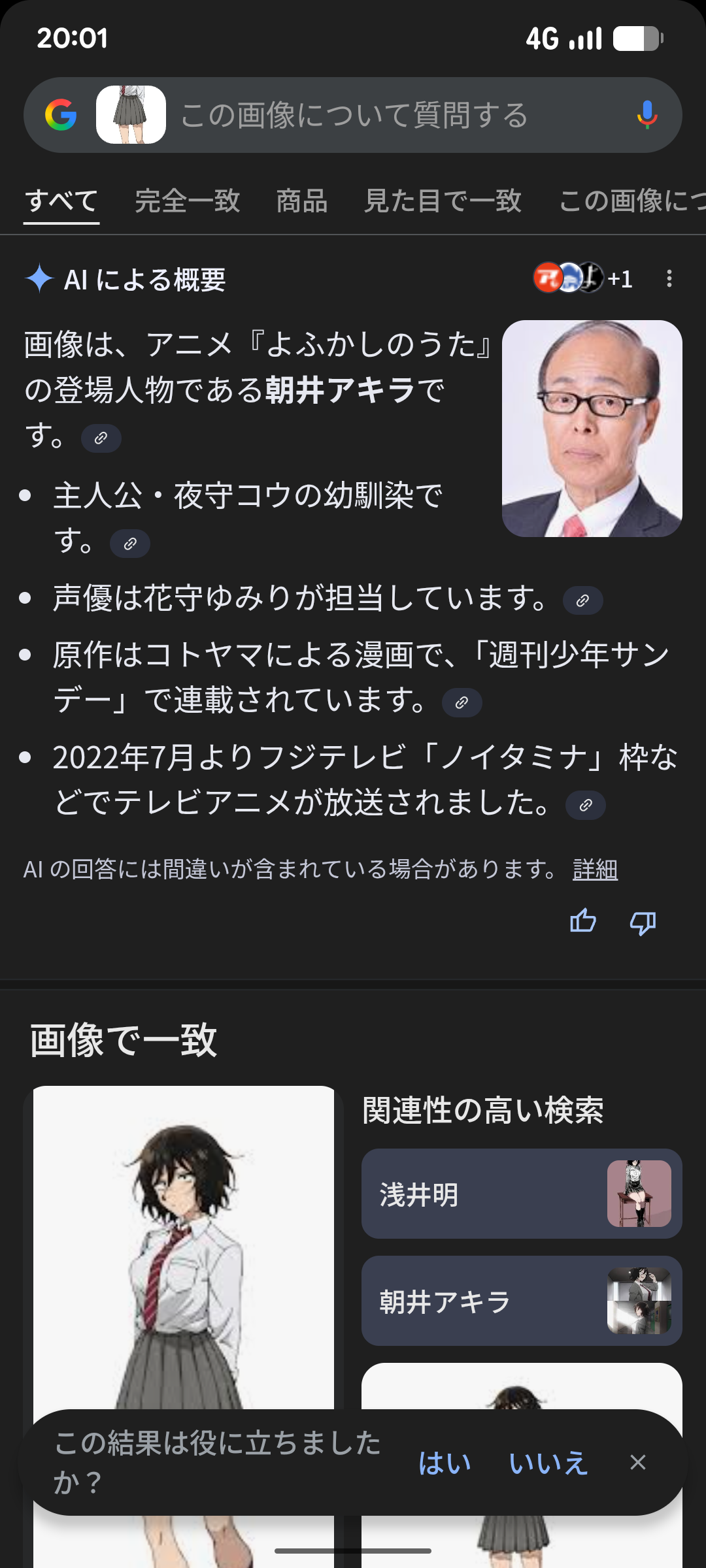
Task: Answer いいえ to the feedback prompt
Action: tap(548, 1463)
